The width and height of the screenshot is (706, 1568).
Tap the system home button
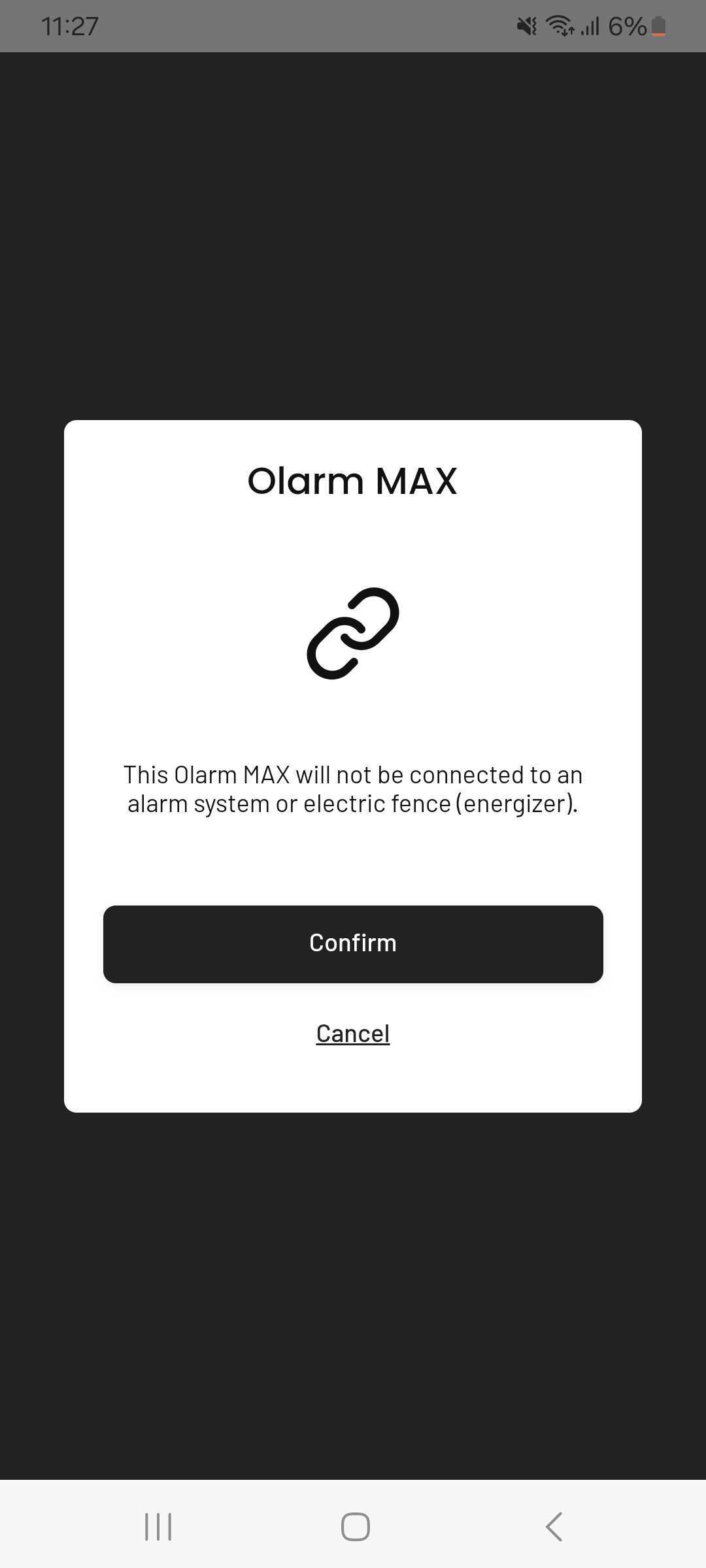pos(356,1527)
